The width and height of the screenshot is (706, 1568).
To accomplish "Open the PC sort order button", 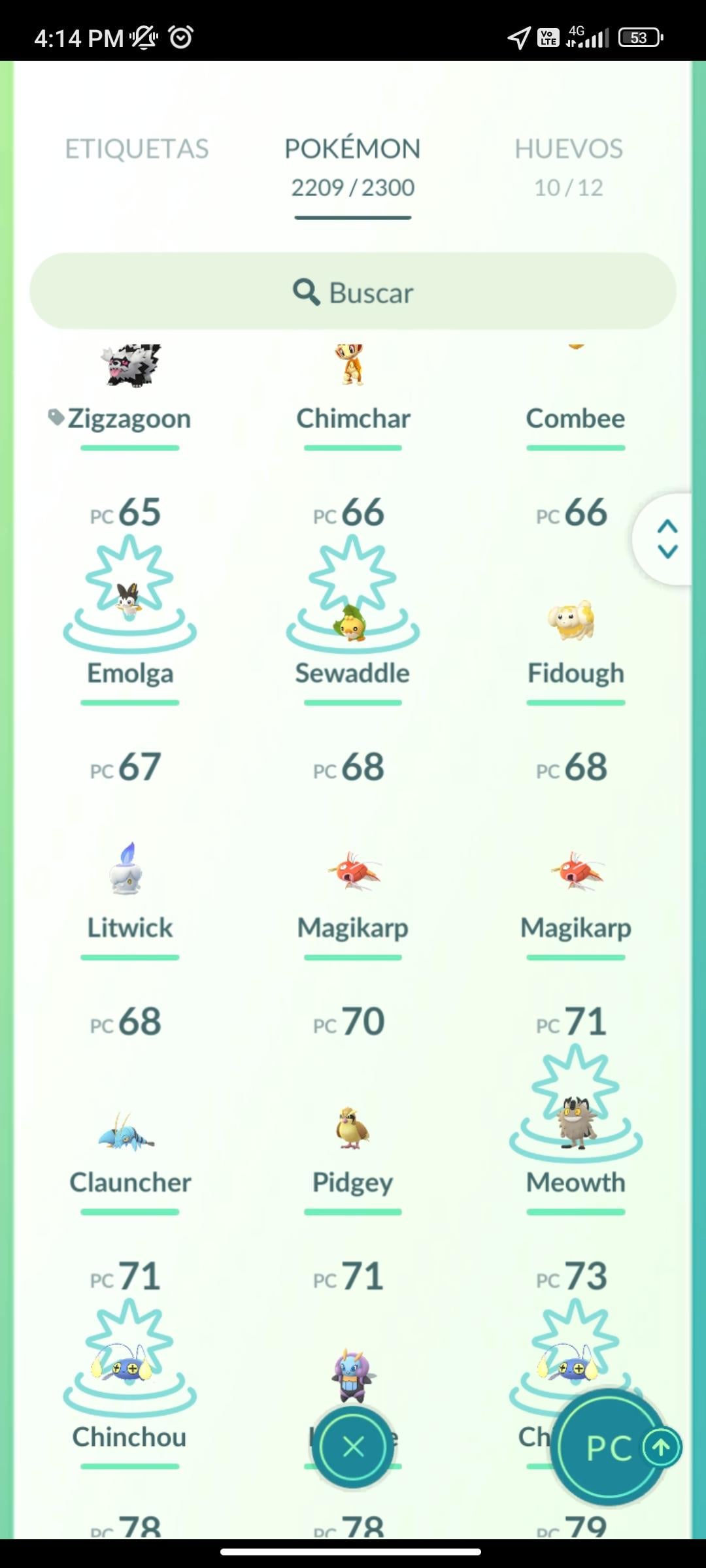I will 609,1447.
